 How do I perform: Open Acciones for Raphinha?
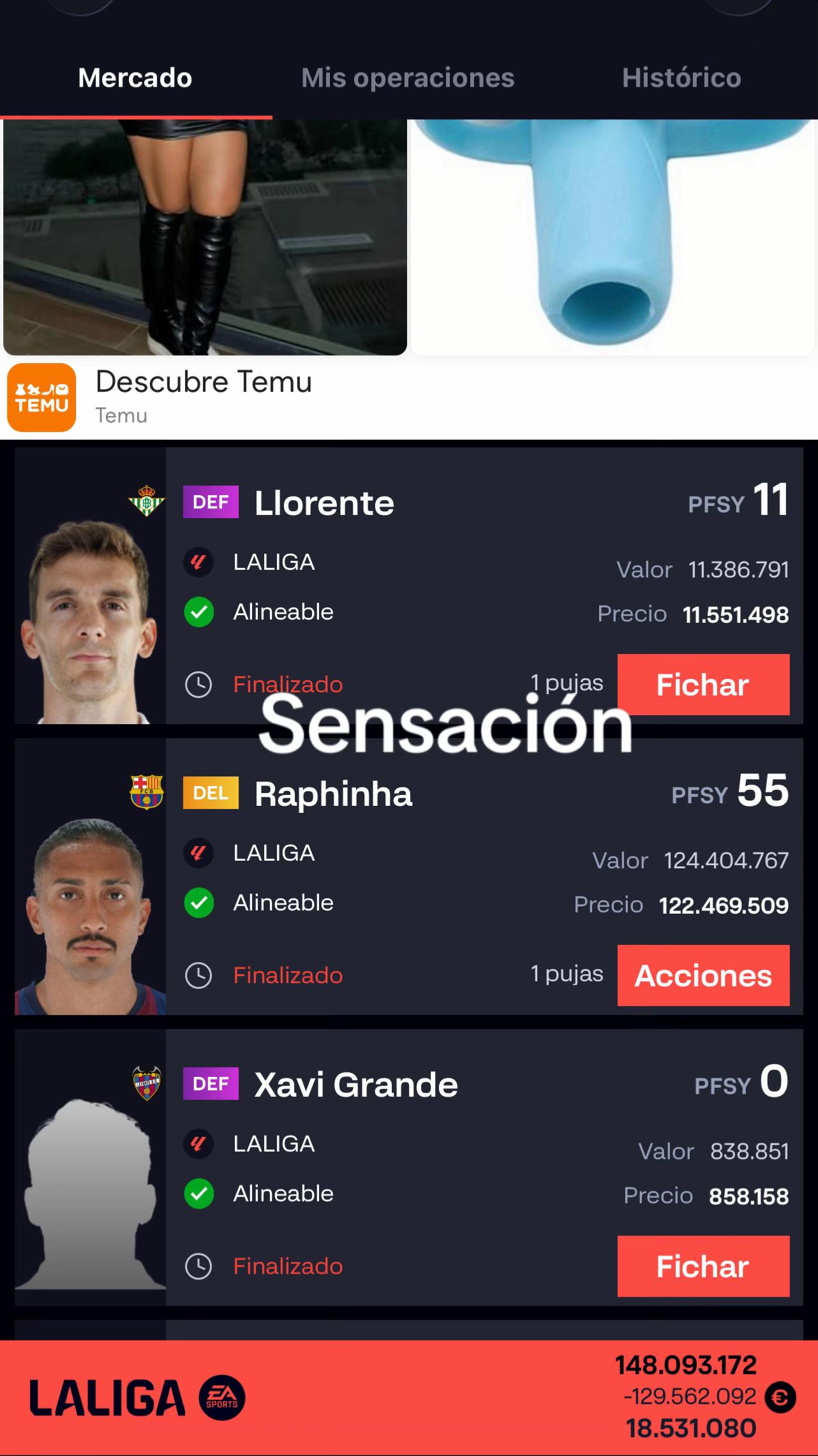703,976
